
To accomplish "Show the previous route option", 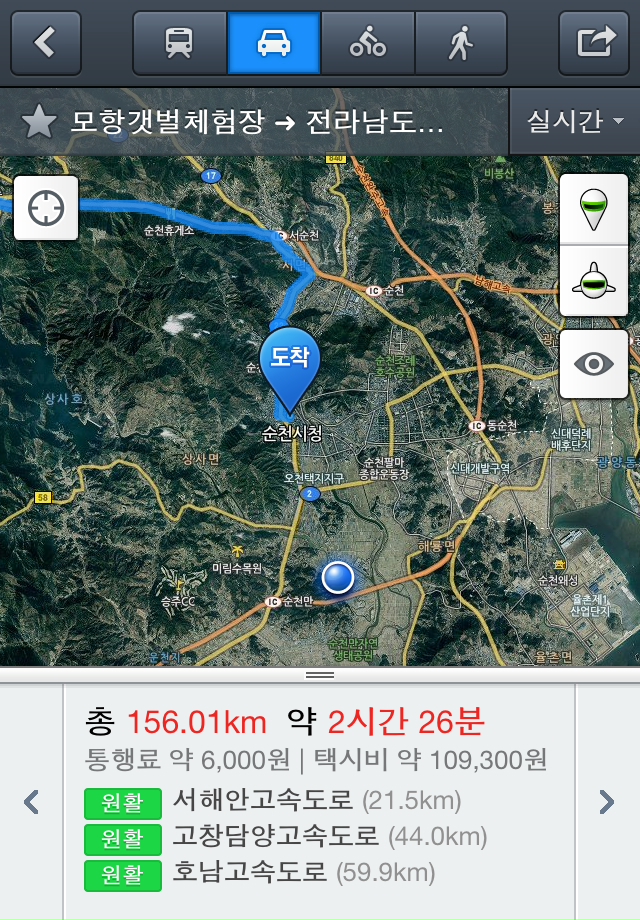I will click(31, 802).
